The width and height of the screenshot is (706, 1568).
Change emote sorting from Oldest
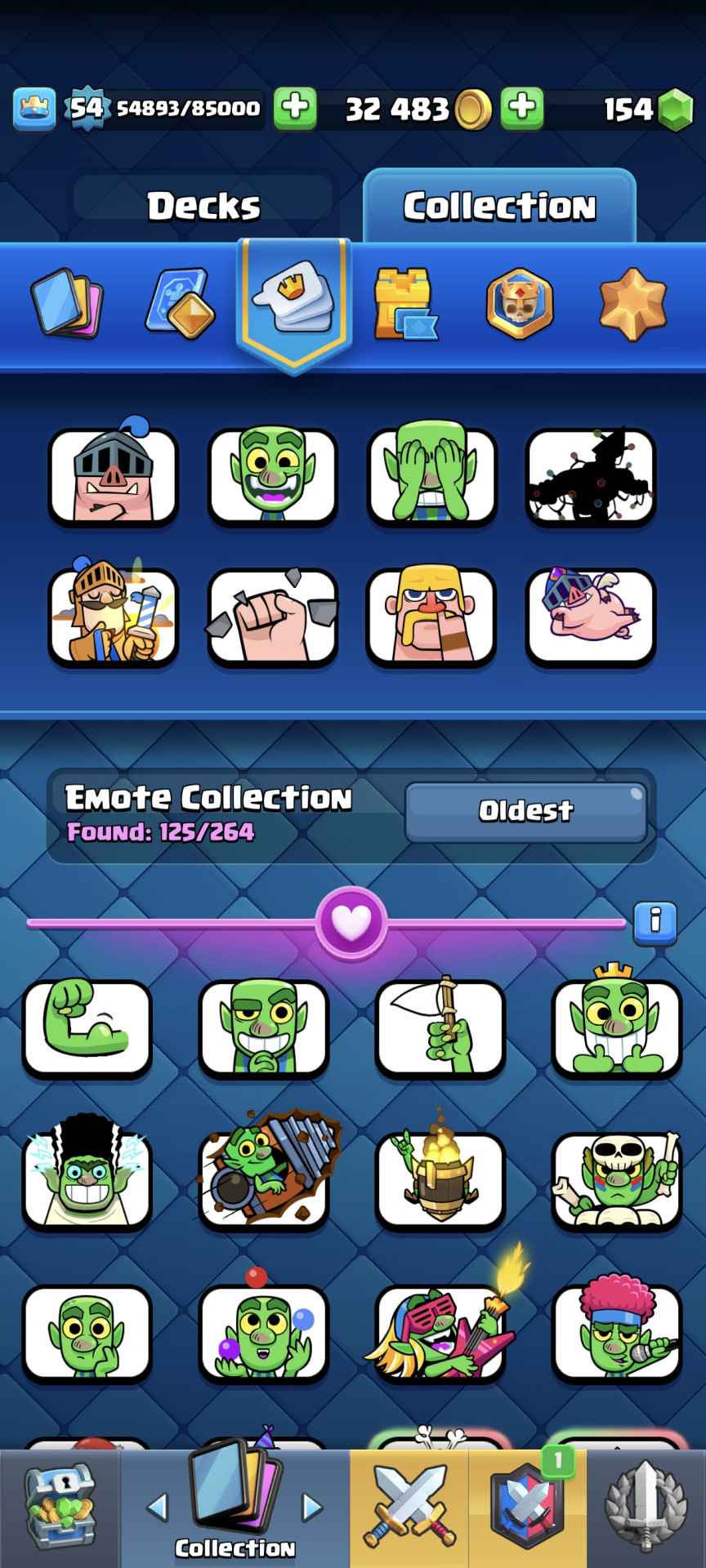tap(525, 810)
